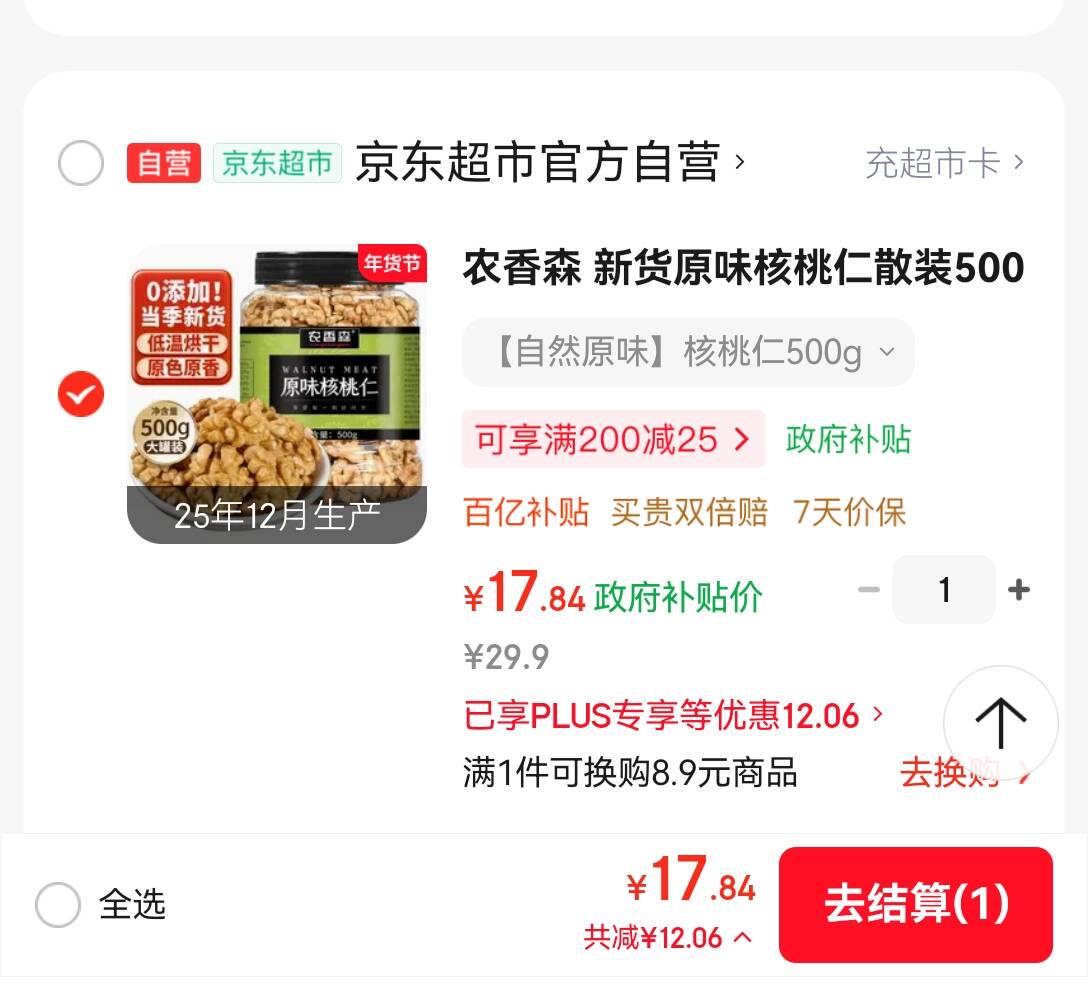Expand the 核桃仁500g specification dropdown
This screenshot has height=1006, width=1088.
pos(688,352)
